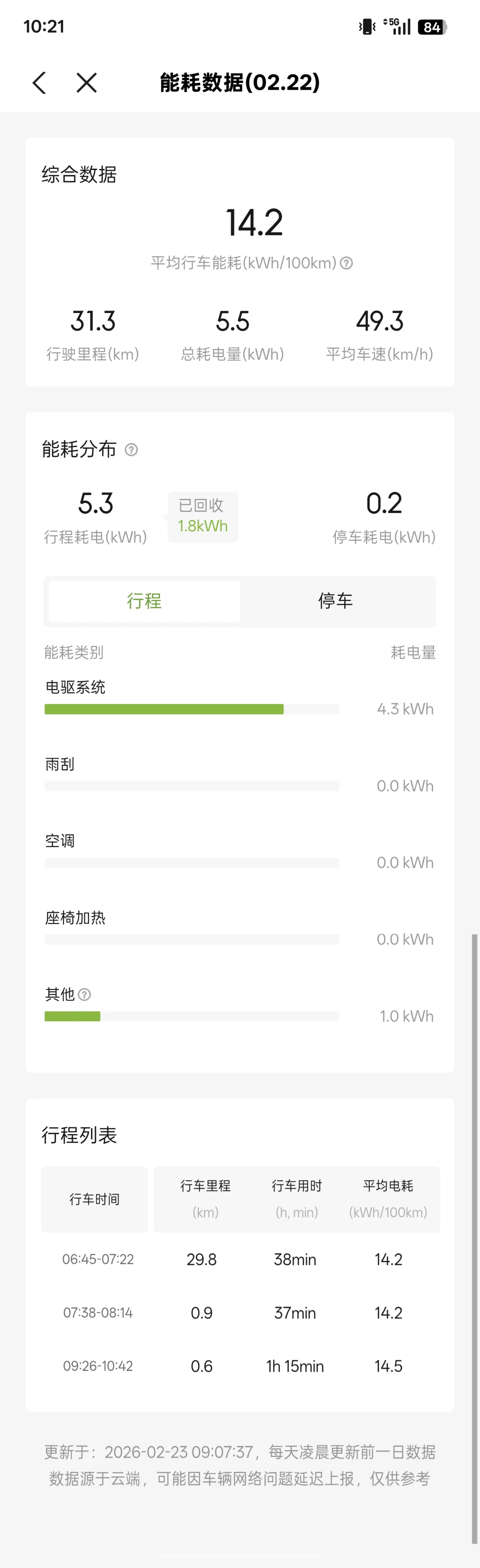
Task: Show help for 能耗分布
Action: click(131, 450)
